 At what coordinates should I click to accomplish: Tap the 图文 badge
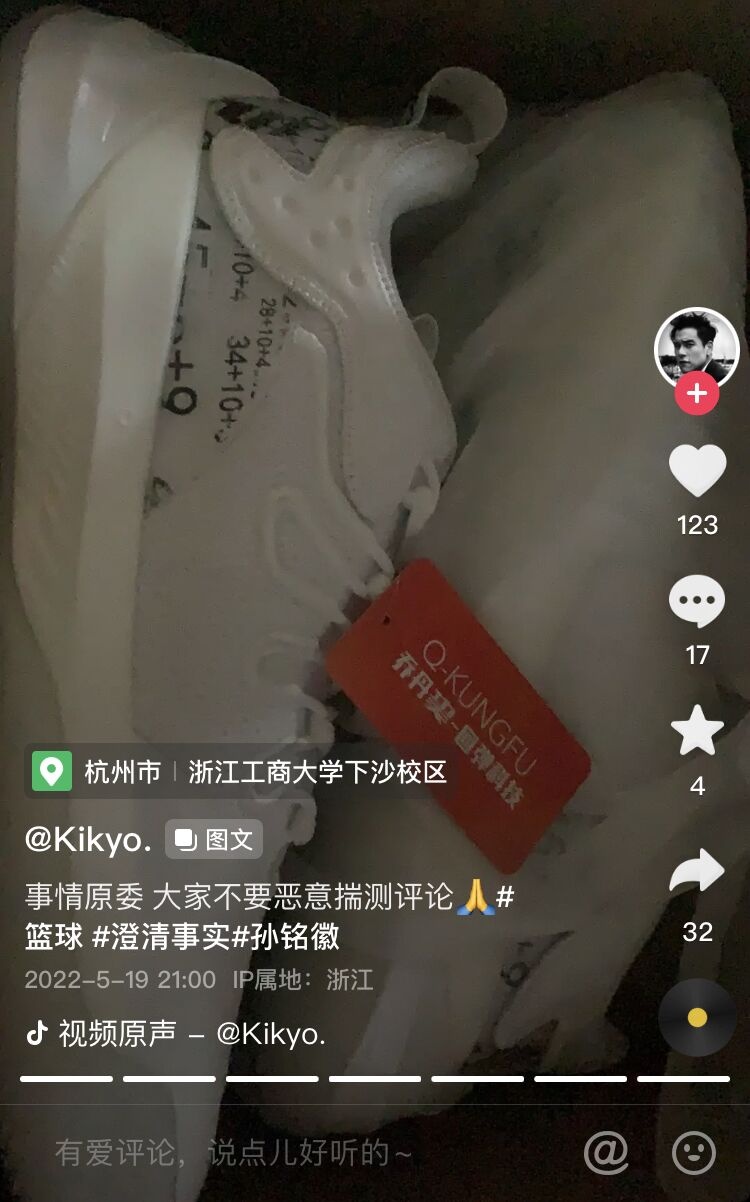tap(214, 840)
